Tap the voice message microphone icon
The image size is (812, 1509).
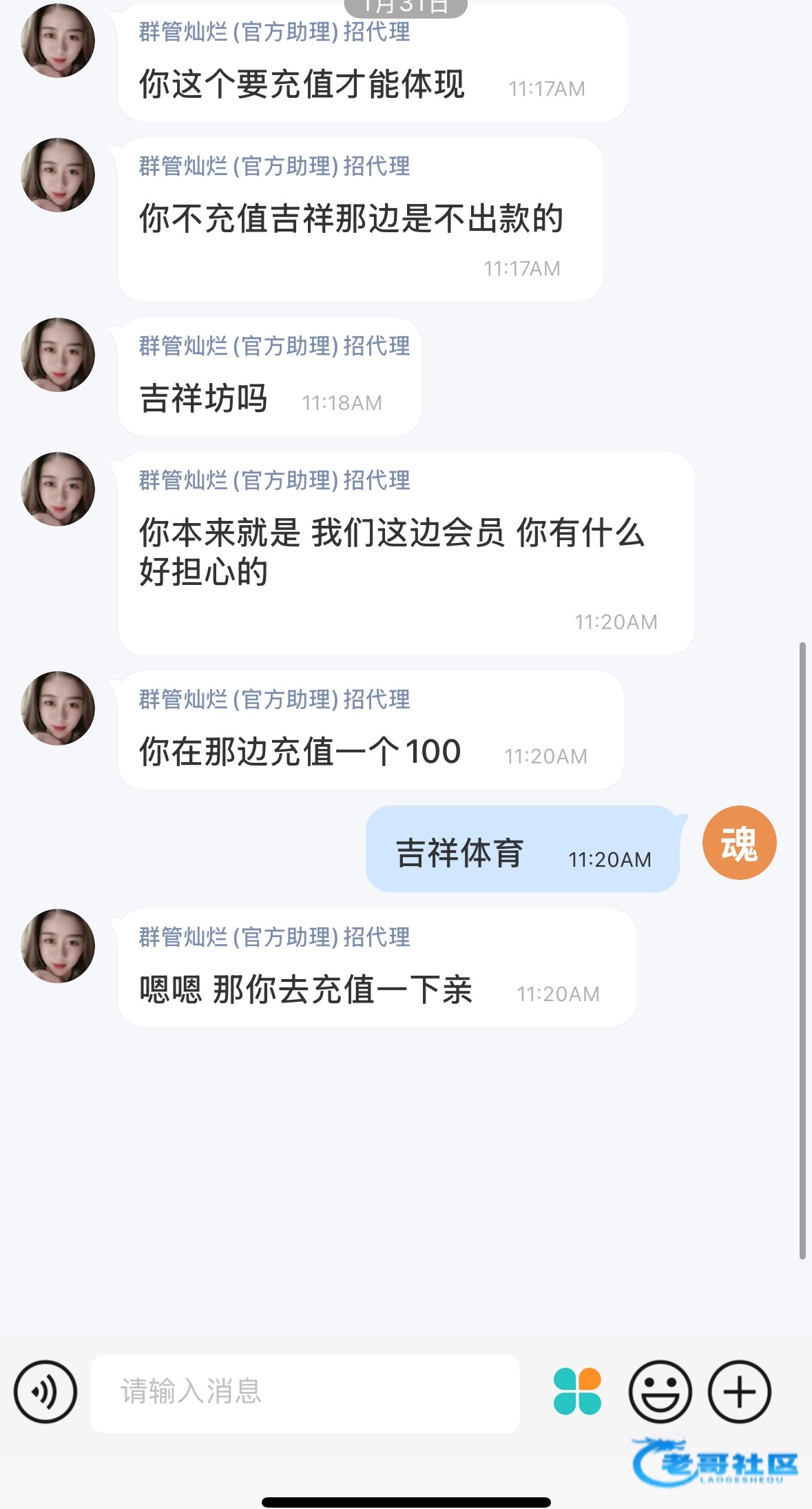point(45,1392)
